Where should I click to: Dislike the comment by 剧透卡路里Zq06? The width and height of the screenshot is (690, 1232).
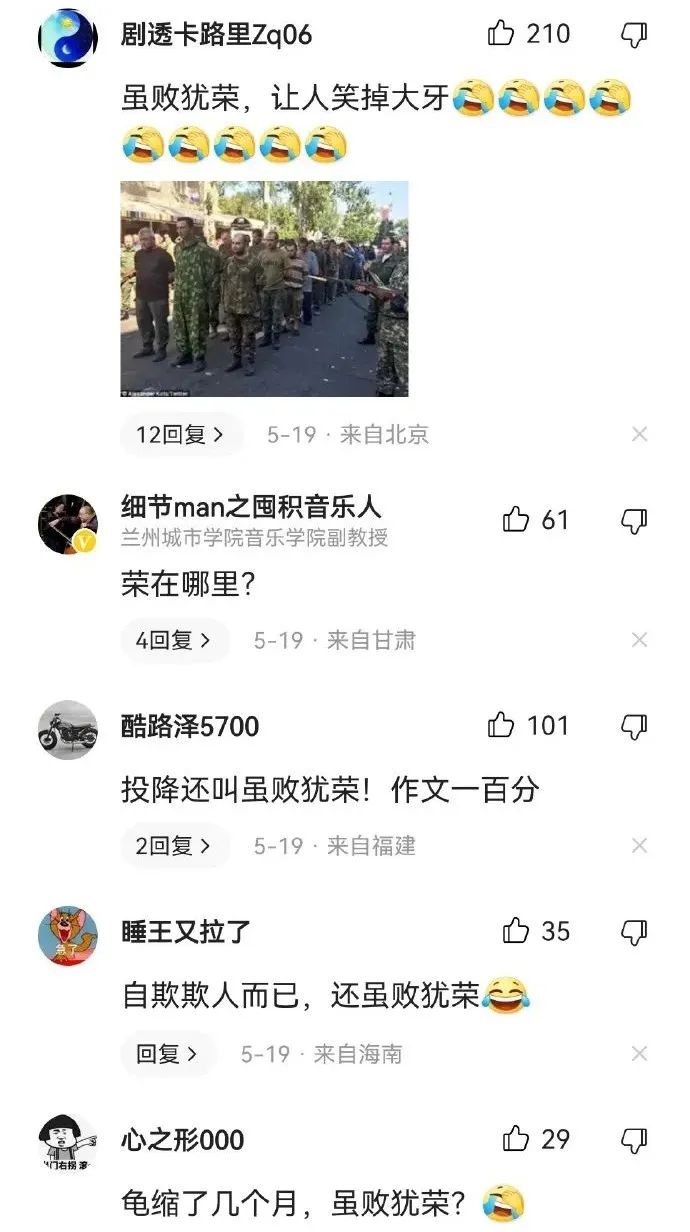[x=635, y=35]
